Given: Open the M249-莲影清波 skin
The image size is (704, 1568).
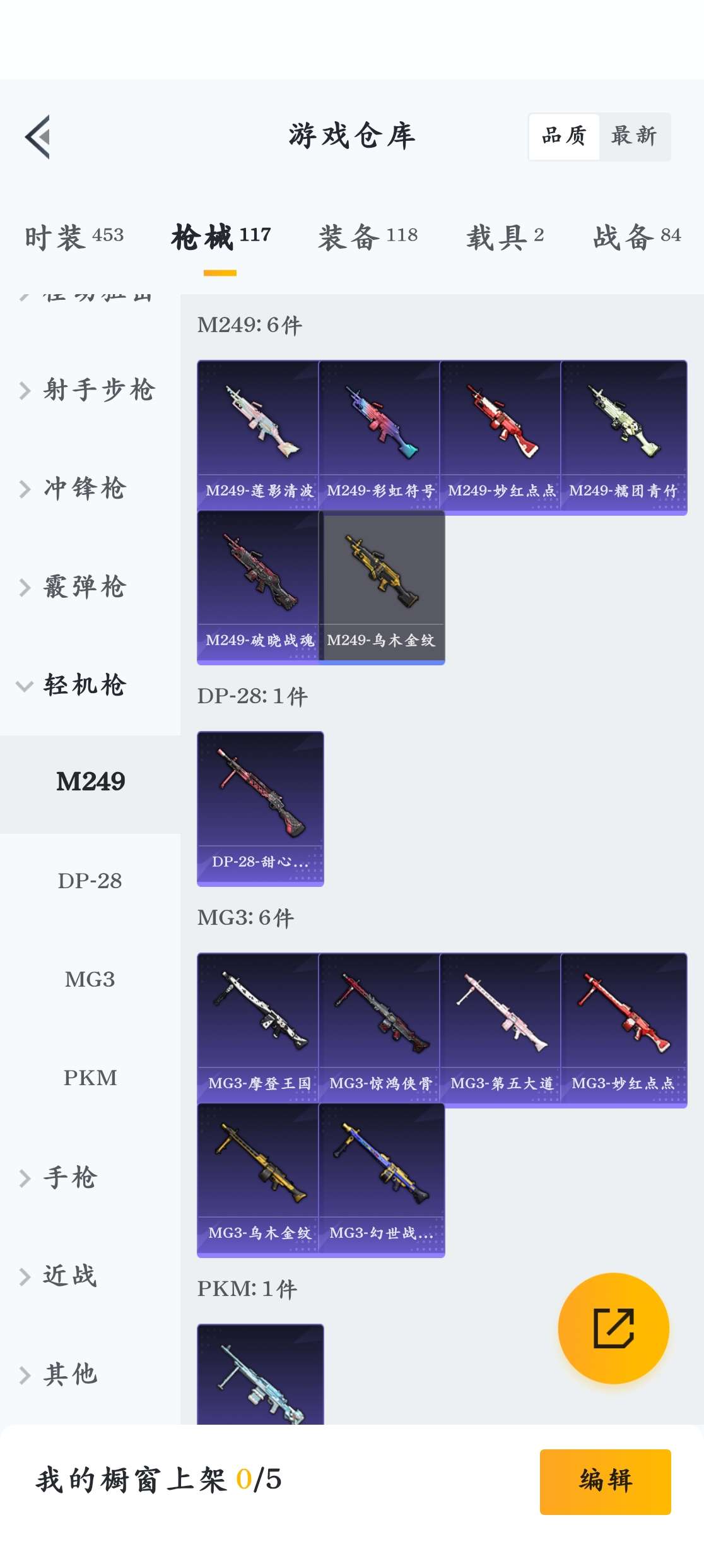Looking at the screenshot, I should [x=259, y=436].
